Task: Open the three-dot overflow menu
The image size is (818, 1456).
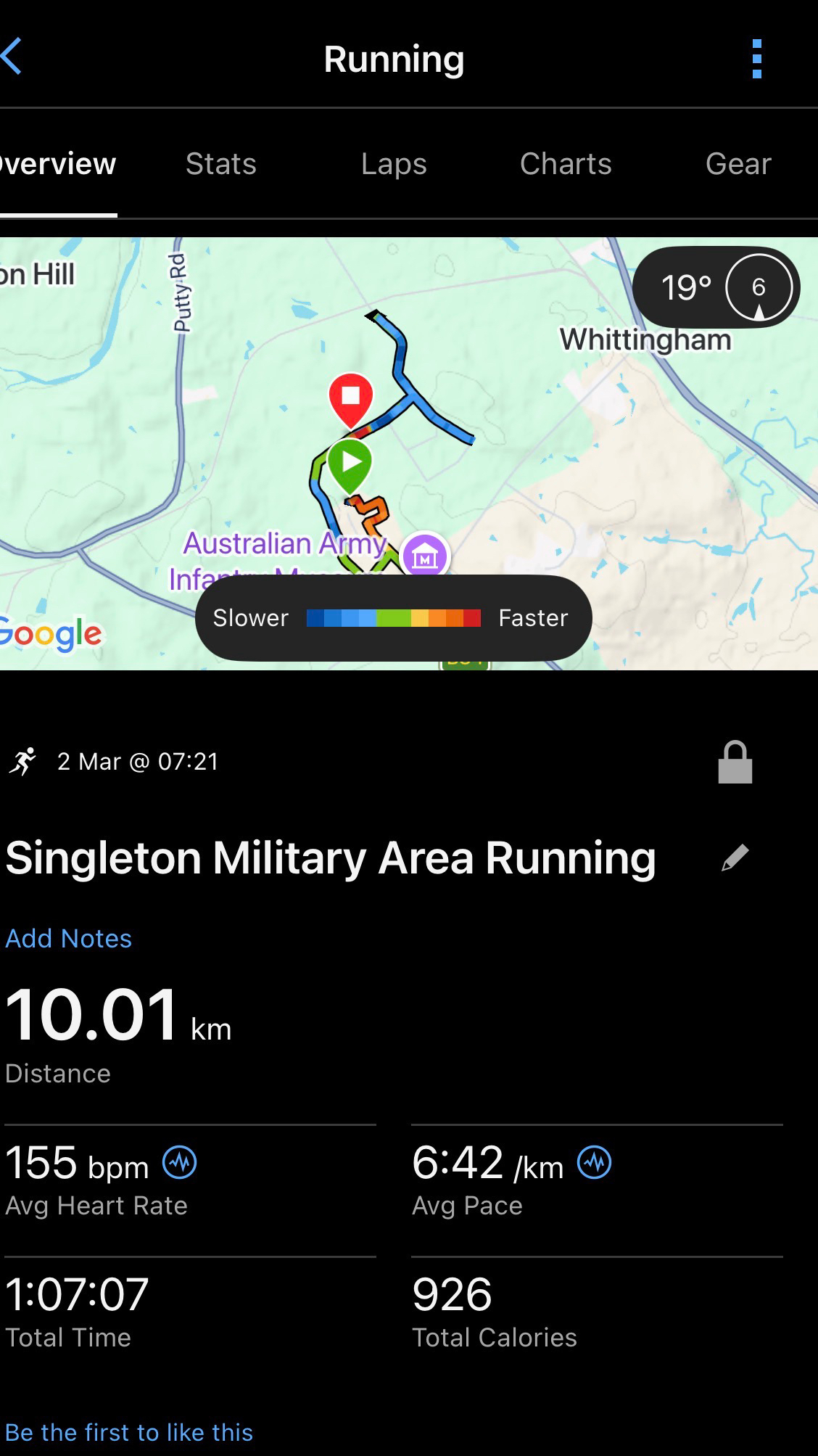Action: 756,59
